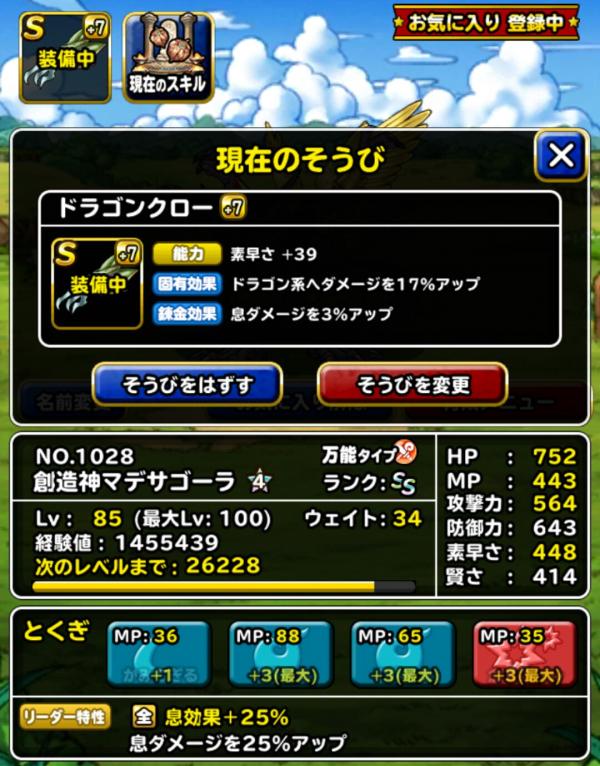The image size is (600, 766).
Task: Tap そうびを変更 to change equipment
Action: pyautogui.click(x=412, y=384)
